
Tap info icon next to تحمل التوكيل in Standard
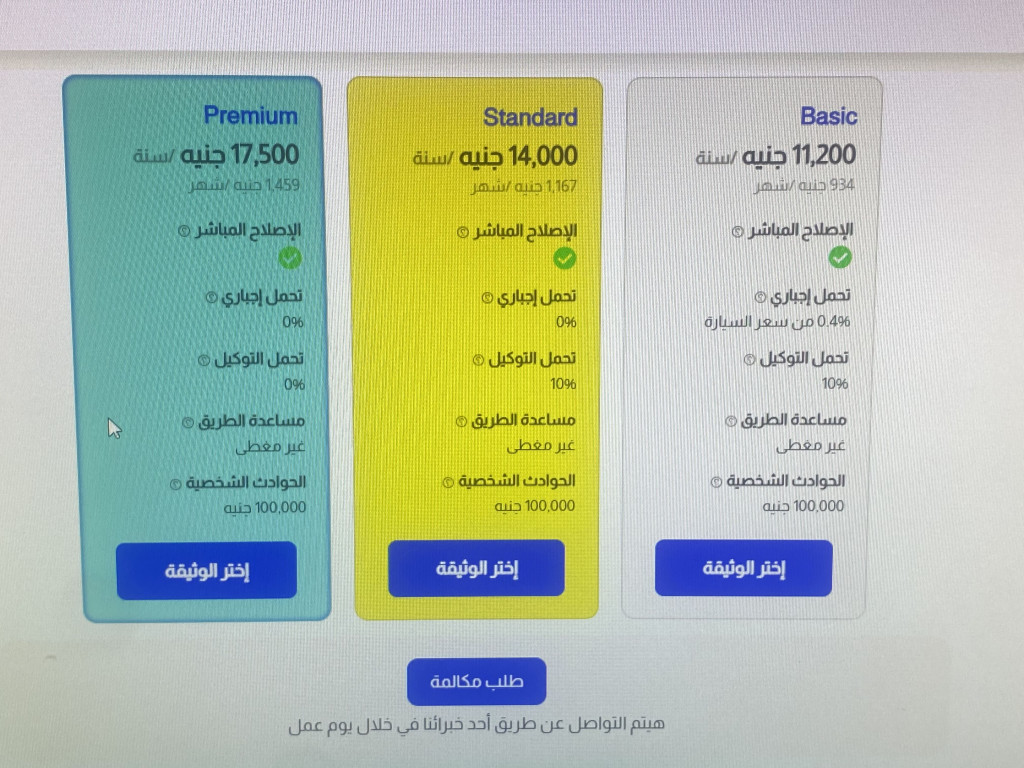point(478,359)
